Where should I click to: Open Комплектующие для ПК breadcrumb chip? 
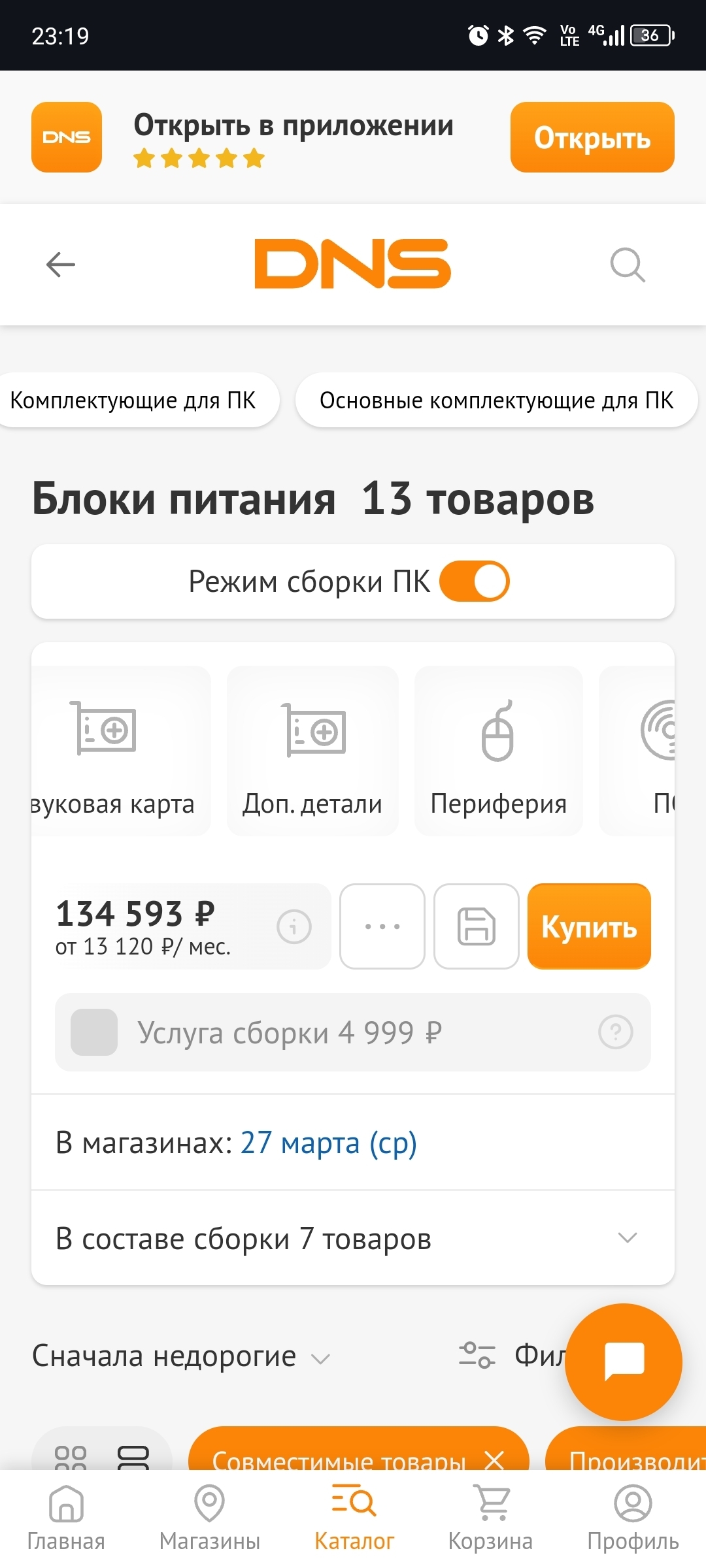pos(134,400)
